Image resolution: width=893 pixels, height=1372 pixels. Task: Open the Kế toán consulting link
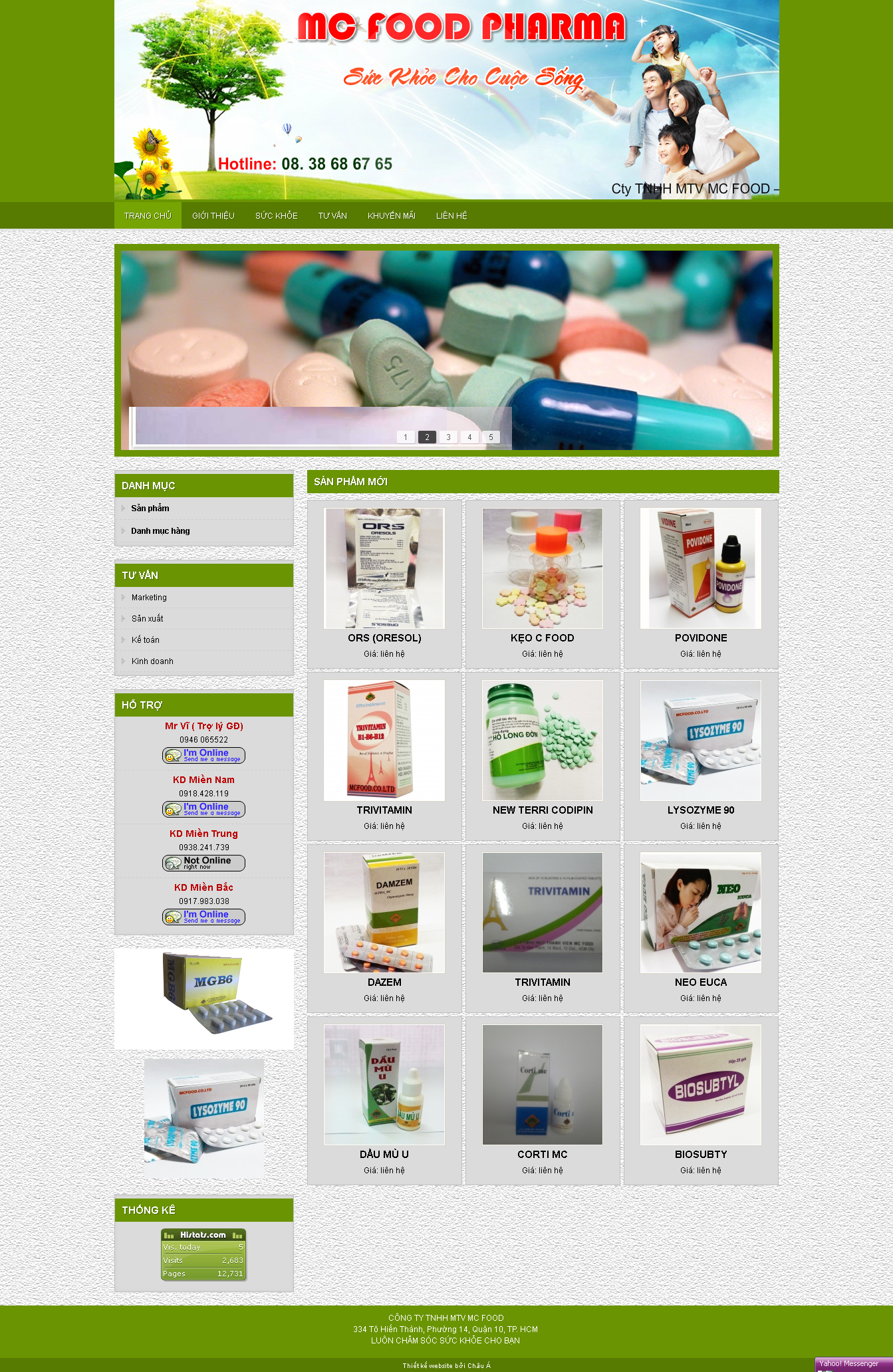tap(145, 640)
